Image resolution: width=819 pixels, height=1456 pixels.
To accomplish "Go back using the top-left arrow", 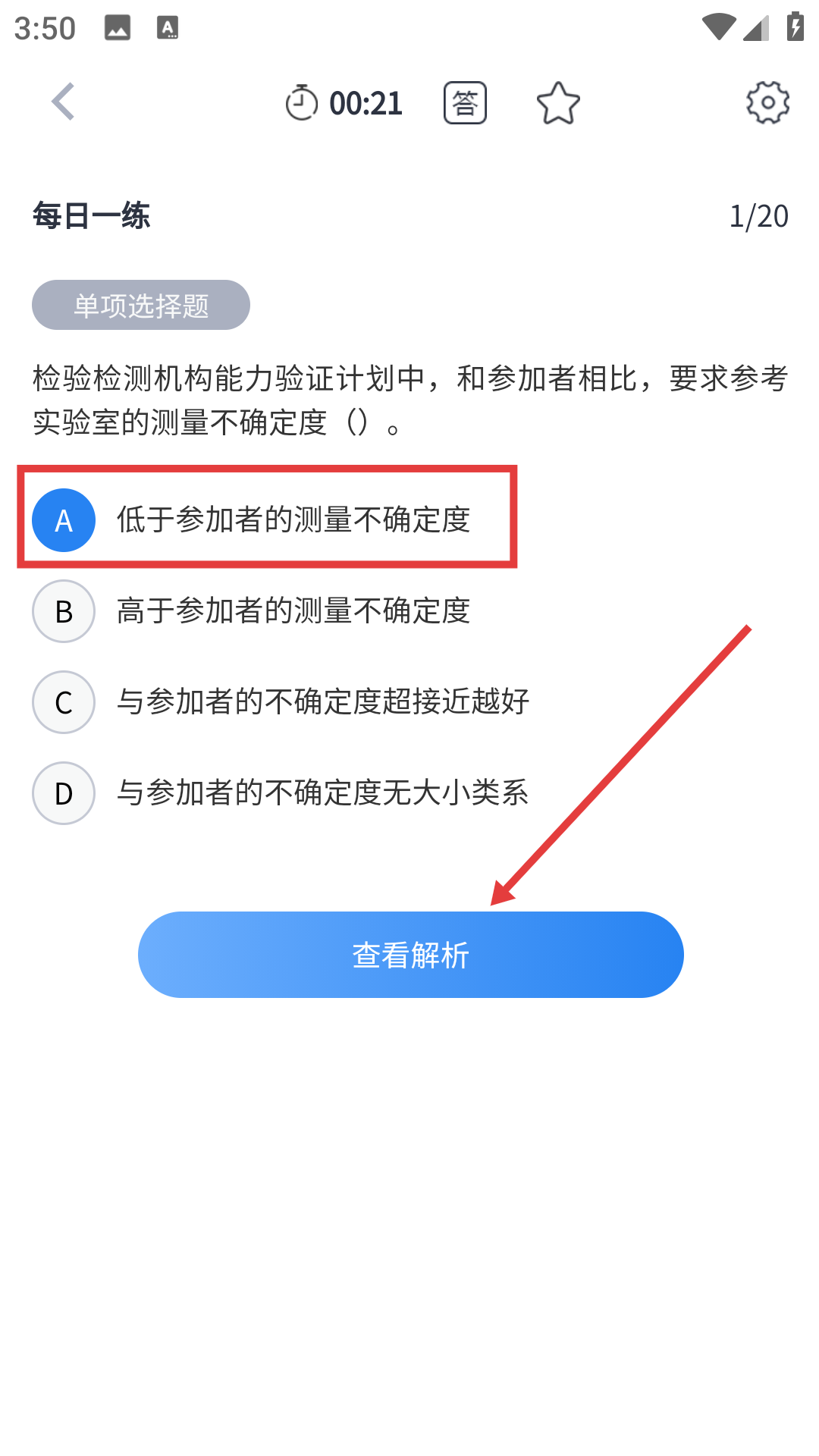I will [x=64, y=102].
